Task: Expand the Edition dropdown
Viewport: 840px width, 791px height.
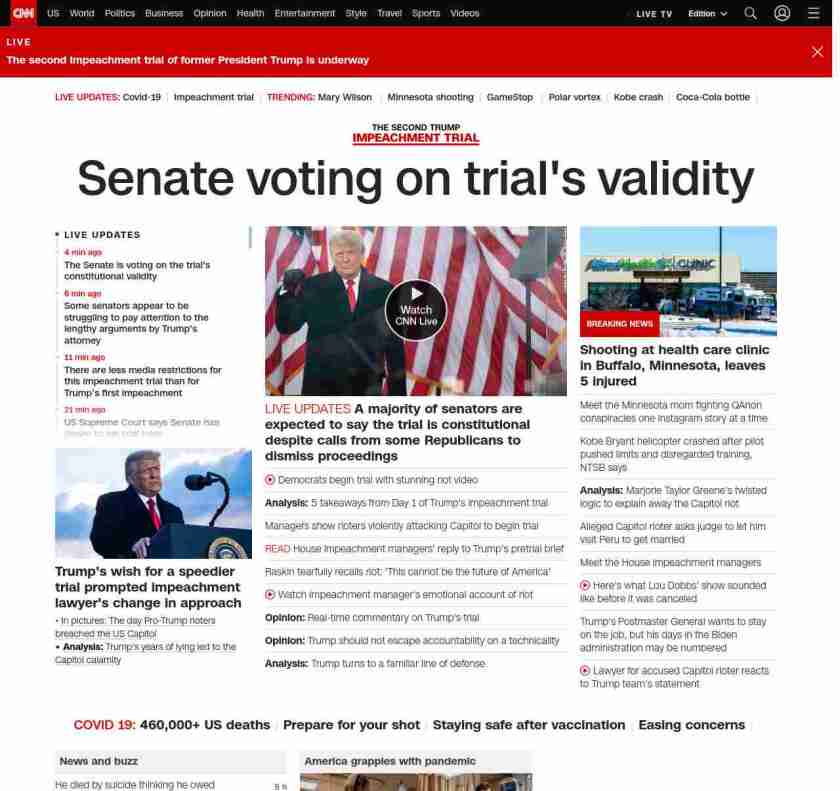Action: [x=707, y=14]
